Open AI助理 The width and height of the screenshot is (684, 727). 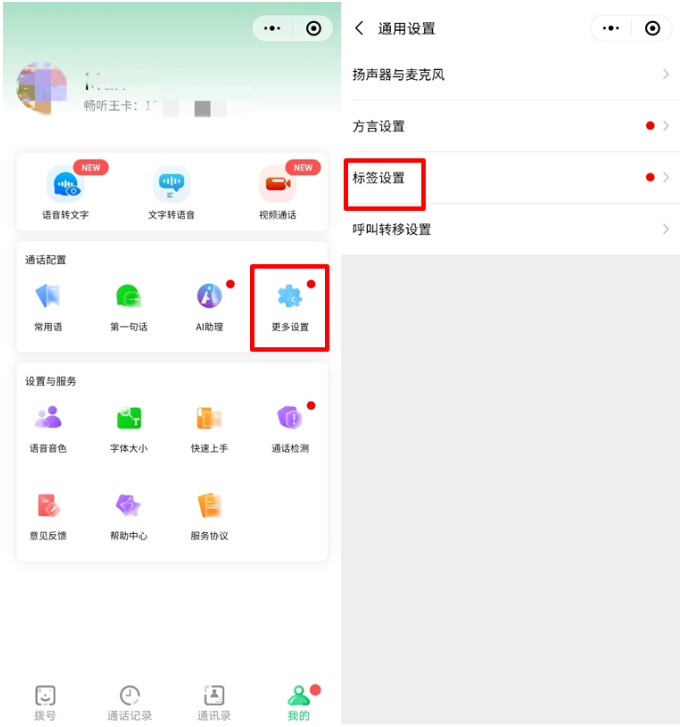(209, 303)
